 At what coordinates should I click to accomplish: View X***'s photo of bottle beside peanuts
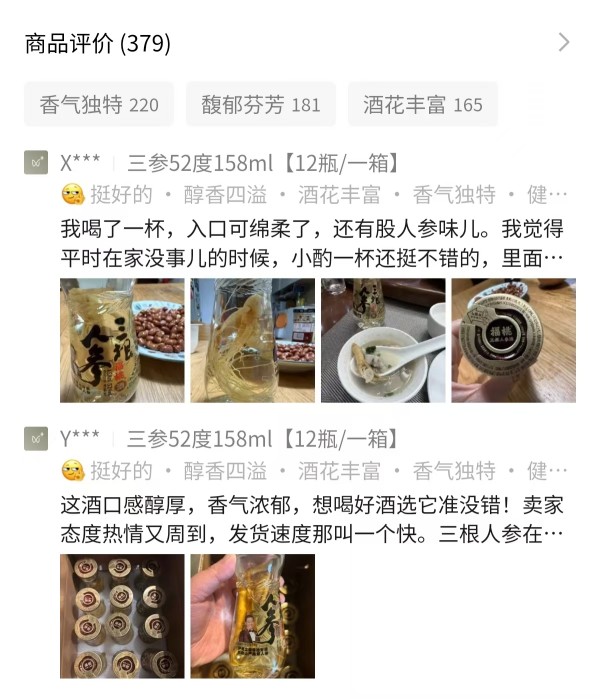[x=122, y=340]
